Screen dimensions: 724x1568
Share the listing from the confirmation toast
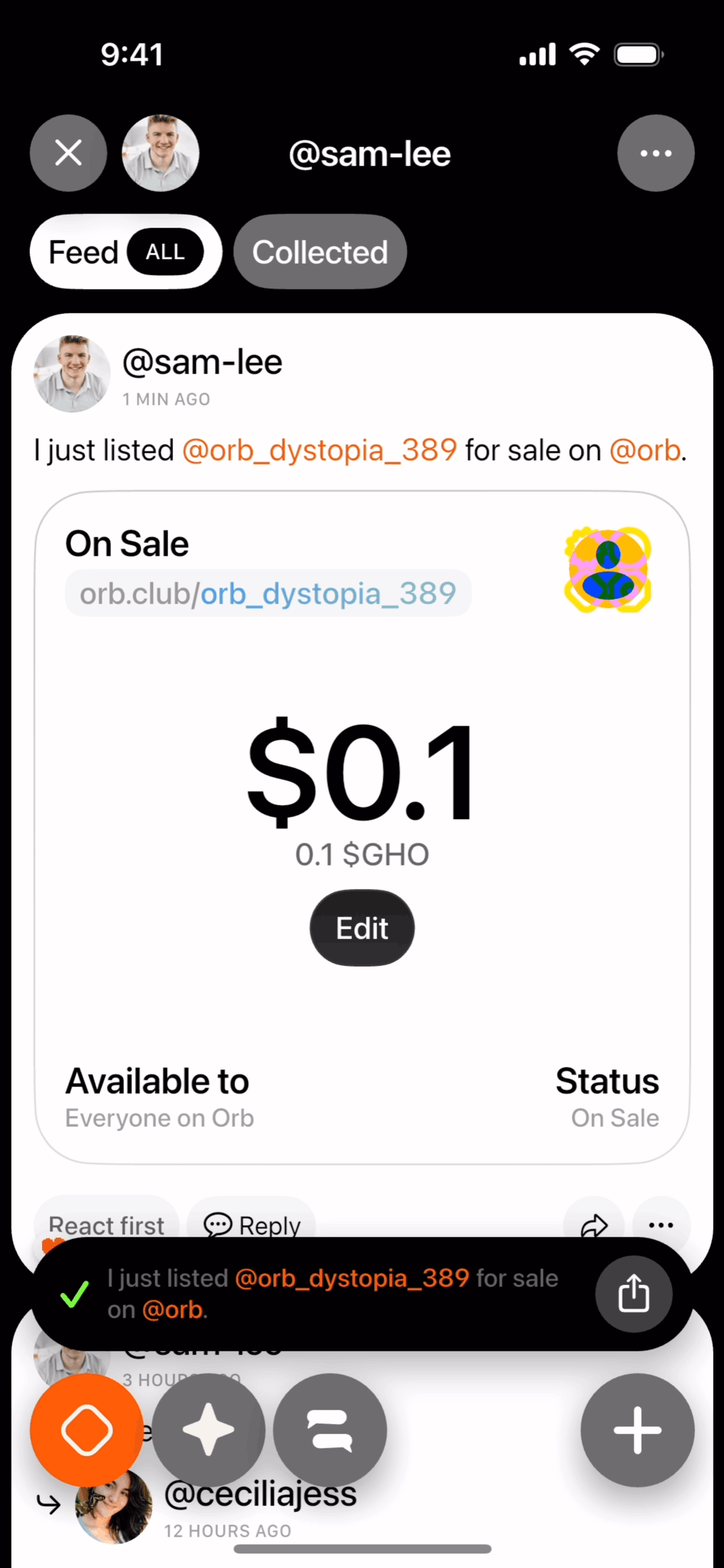click(633, 1293)
